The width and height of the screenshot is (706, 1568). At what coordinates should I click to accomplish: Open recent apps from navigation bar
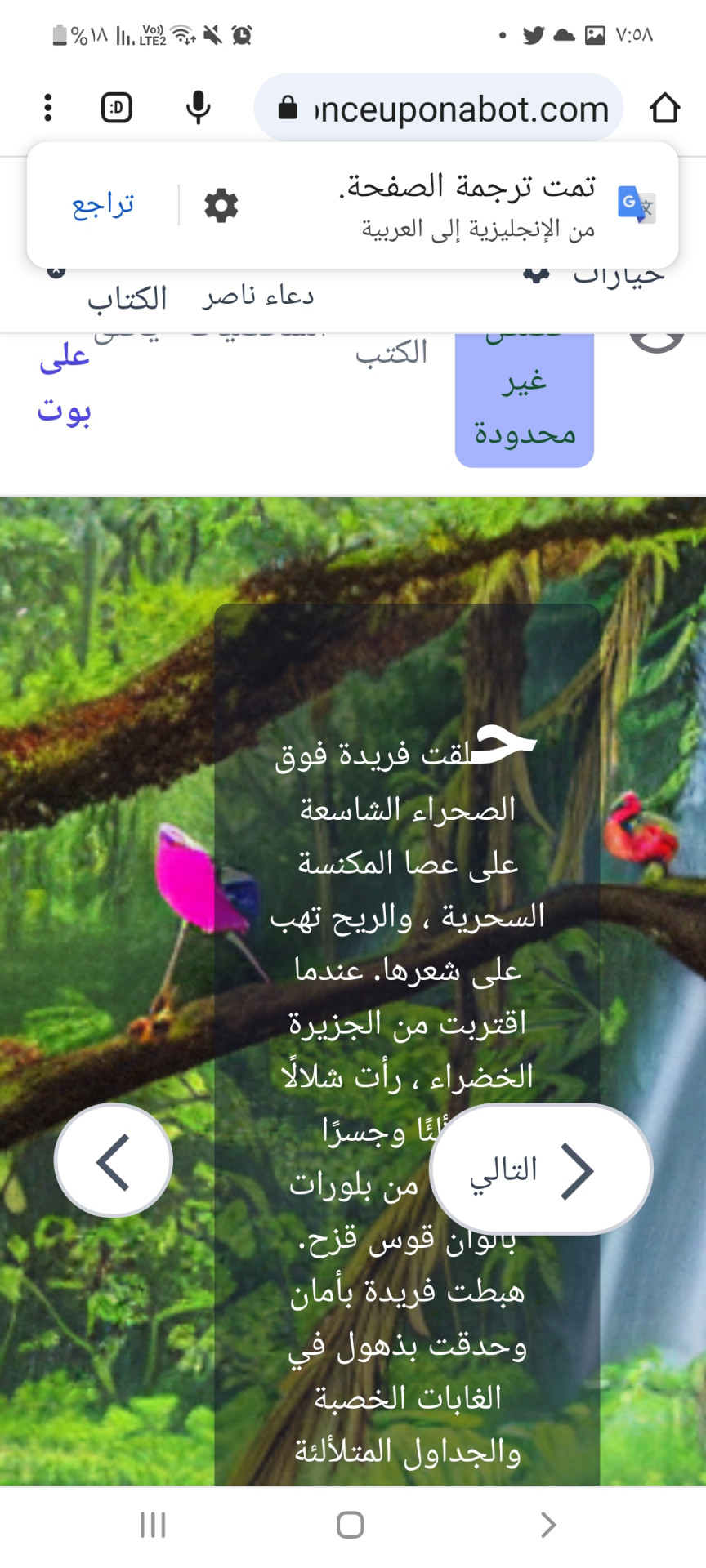tap(153, 1524)
